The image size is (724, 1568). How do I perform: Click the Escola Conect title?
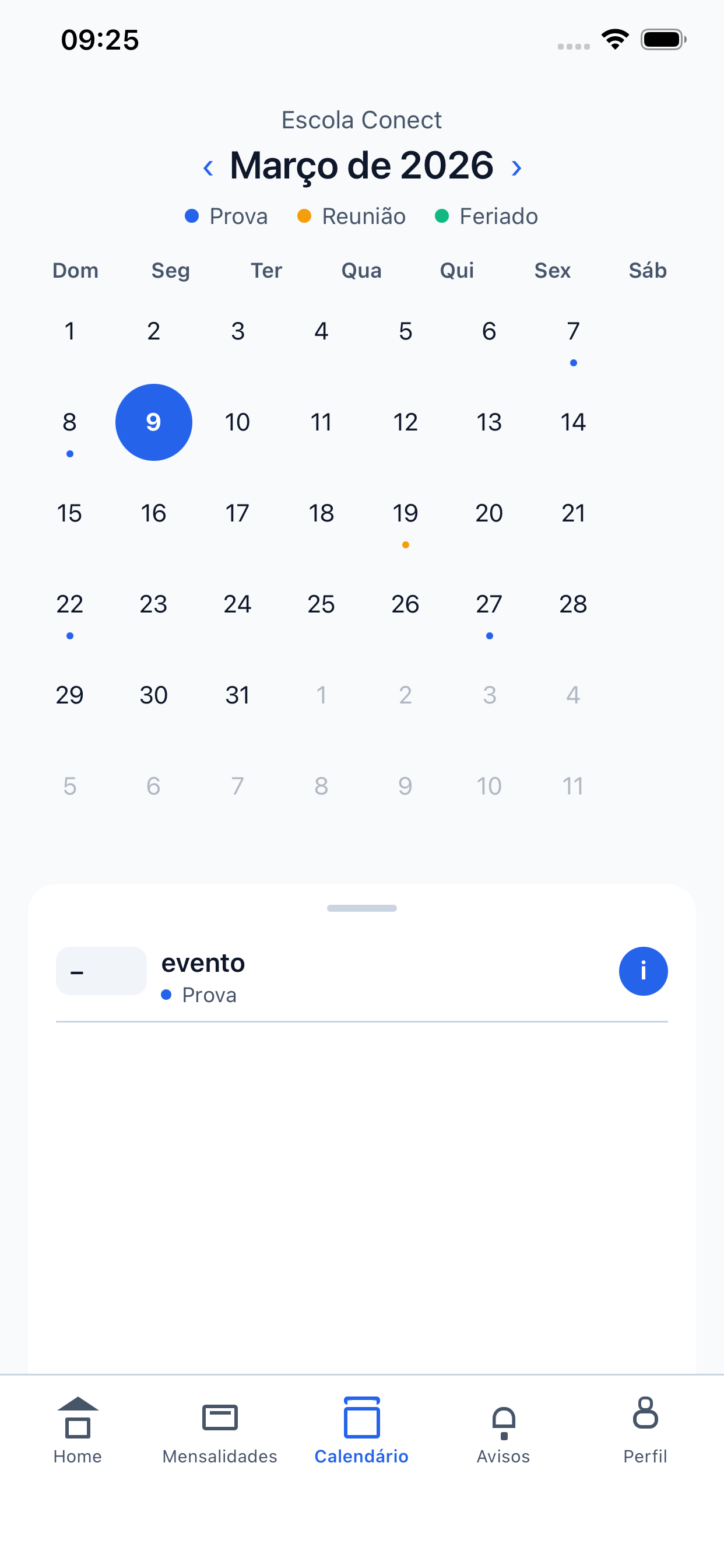[361, 120]
